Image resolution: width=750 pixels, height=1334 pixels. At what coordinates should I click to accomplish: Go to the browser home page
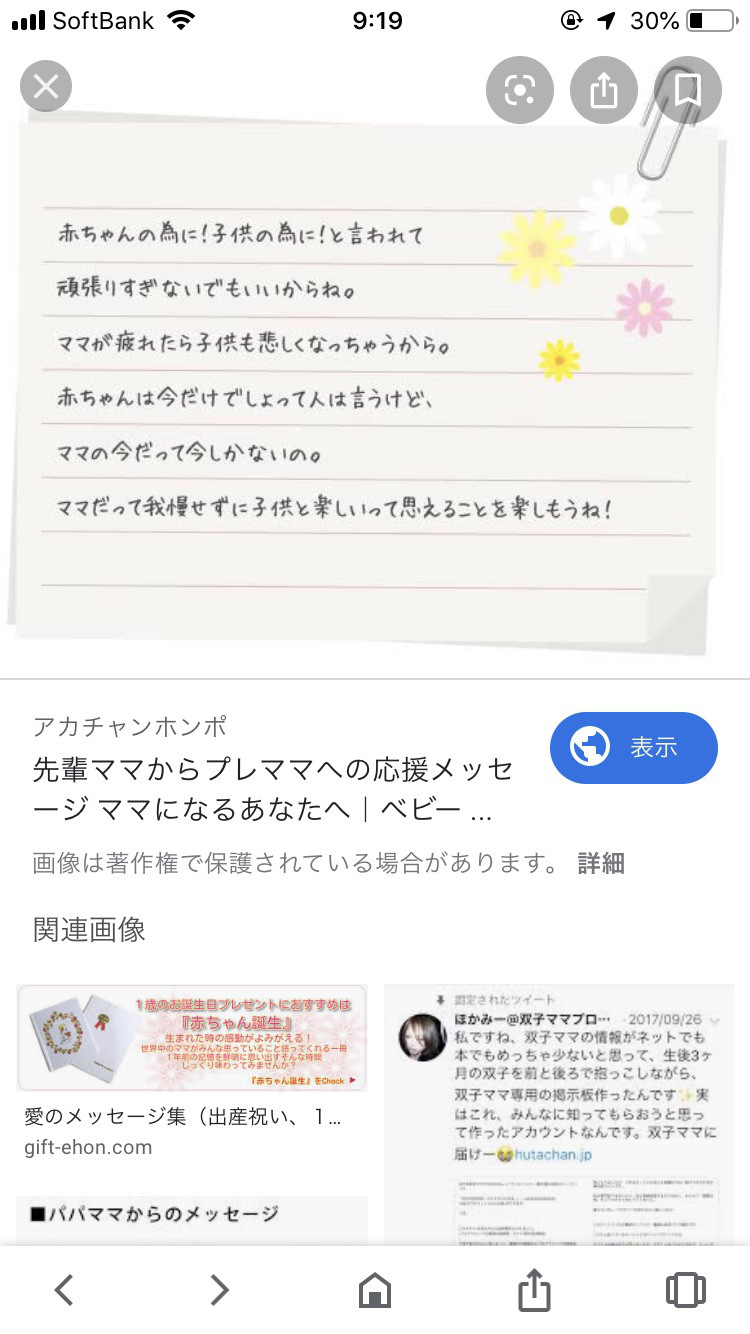[375, 1290]
